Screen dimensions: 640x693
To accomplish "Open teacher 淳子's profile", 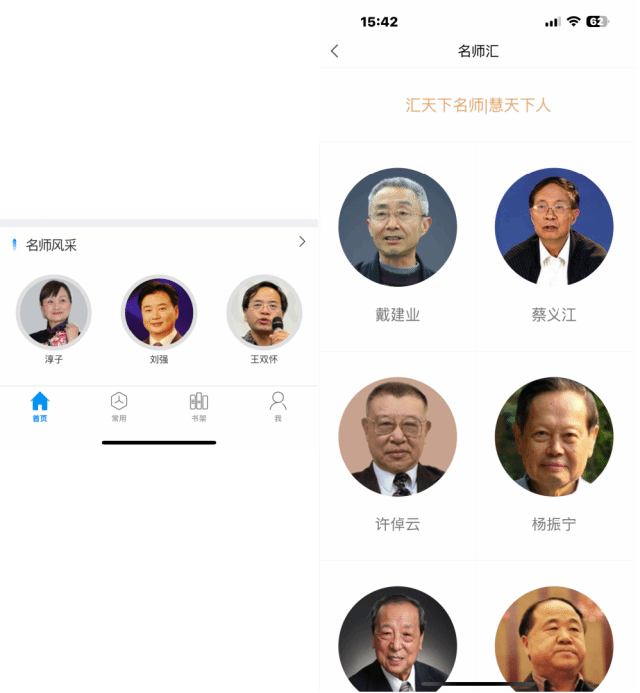I will pyautogui.click(x=54, y=312).
